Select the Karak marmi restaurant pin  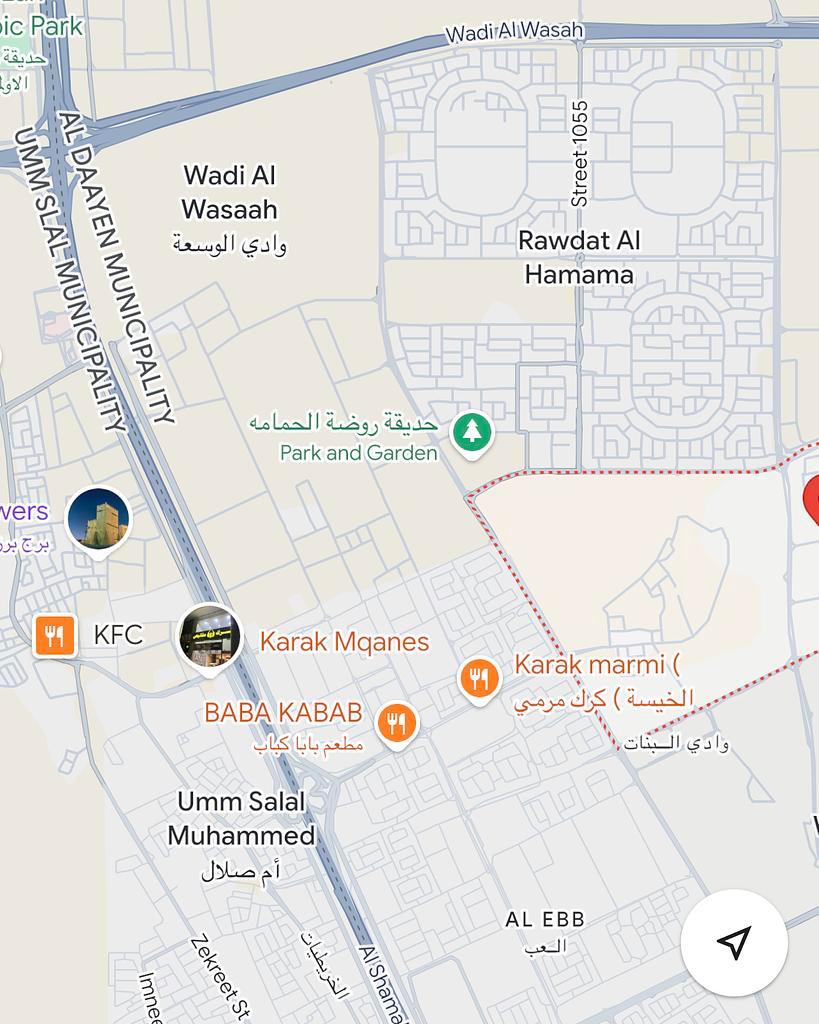(x=479, y=679)
